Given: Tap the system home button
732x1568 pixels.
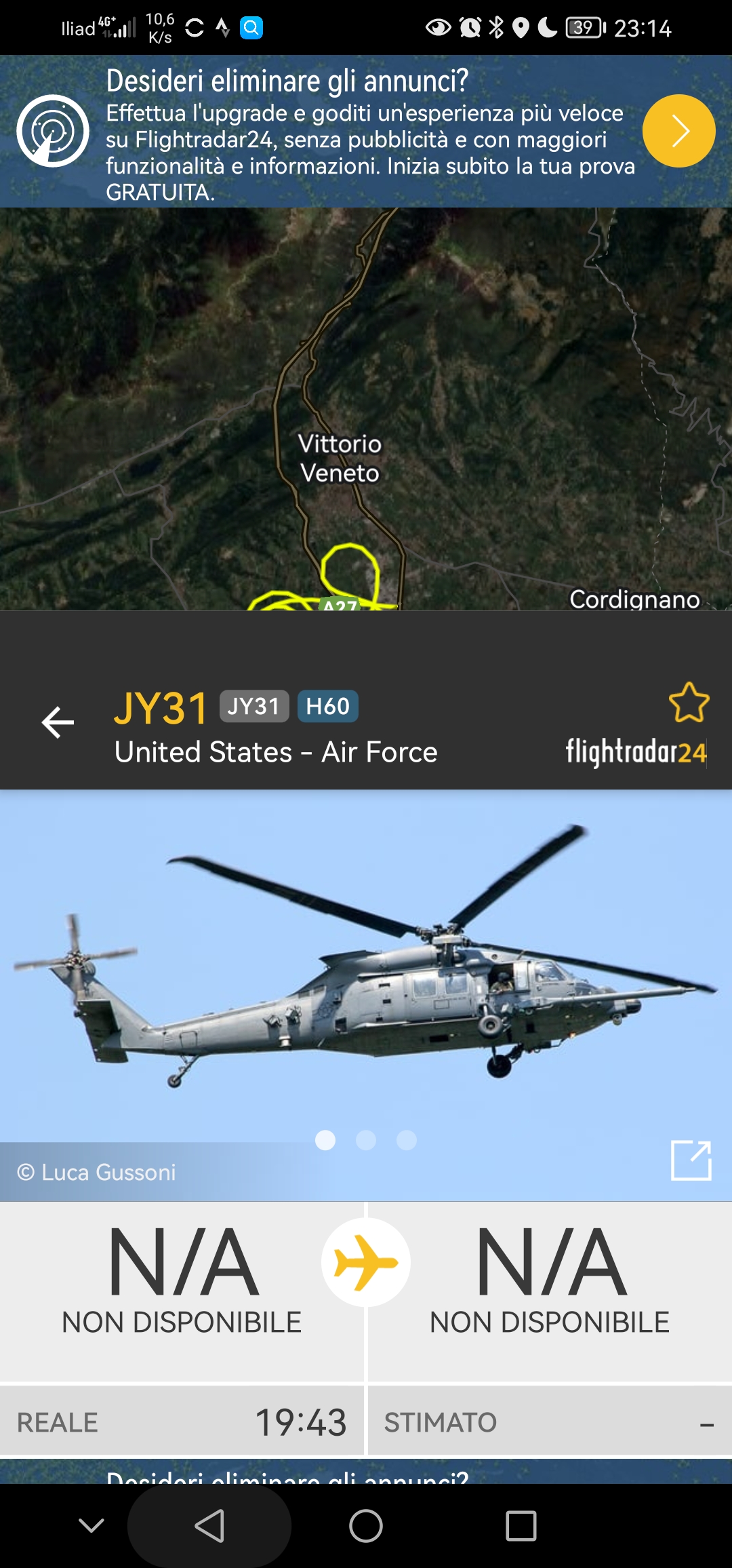Looking at the screenshot, I should click(x=366, y=1526).
